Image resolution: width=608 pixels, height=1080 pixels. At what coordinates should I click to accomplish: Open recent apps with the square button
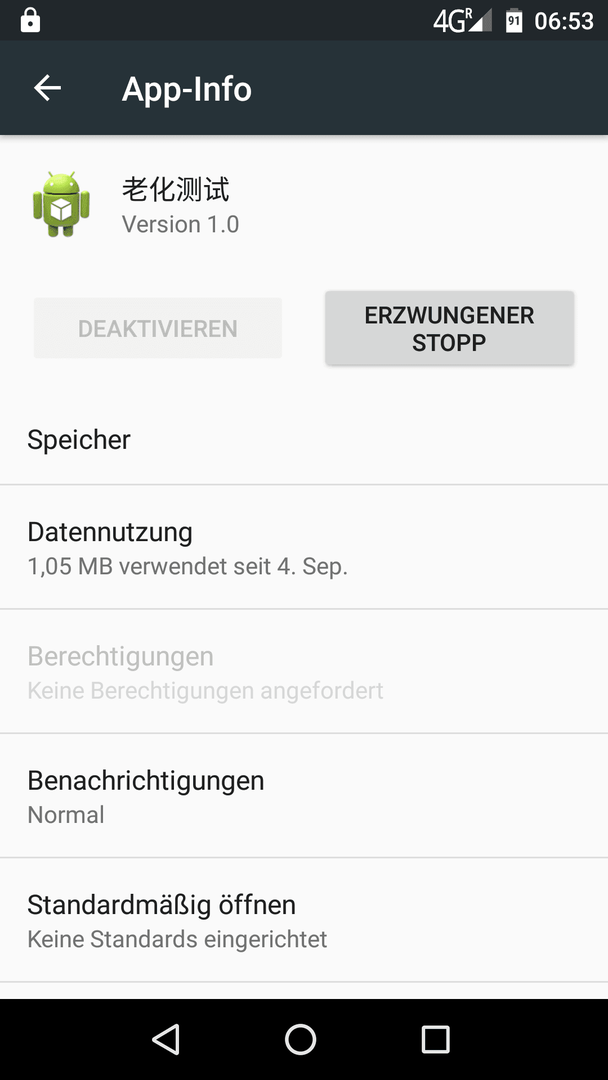point(435,1039)
